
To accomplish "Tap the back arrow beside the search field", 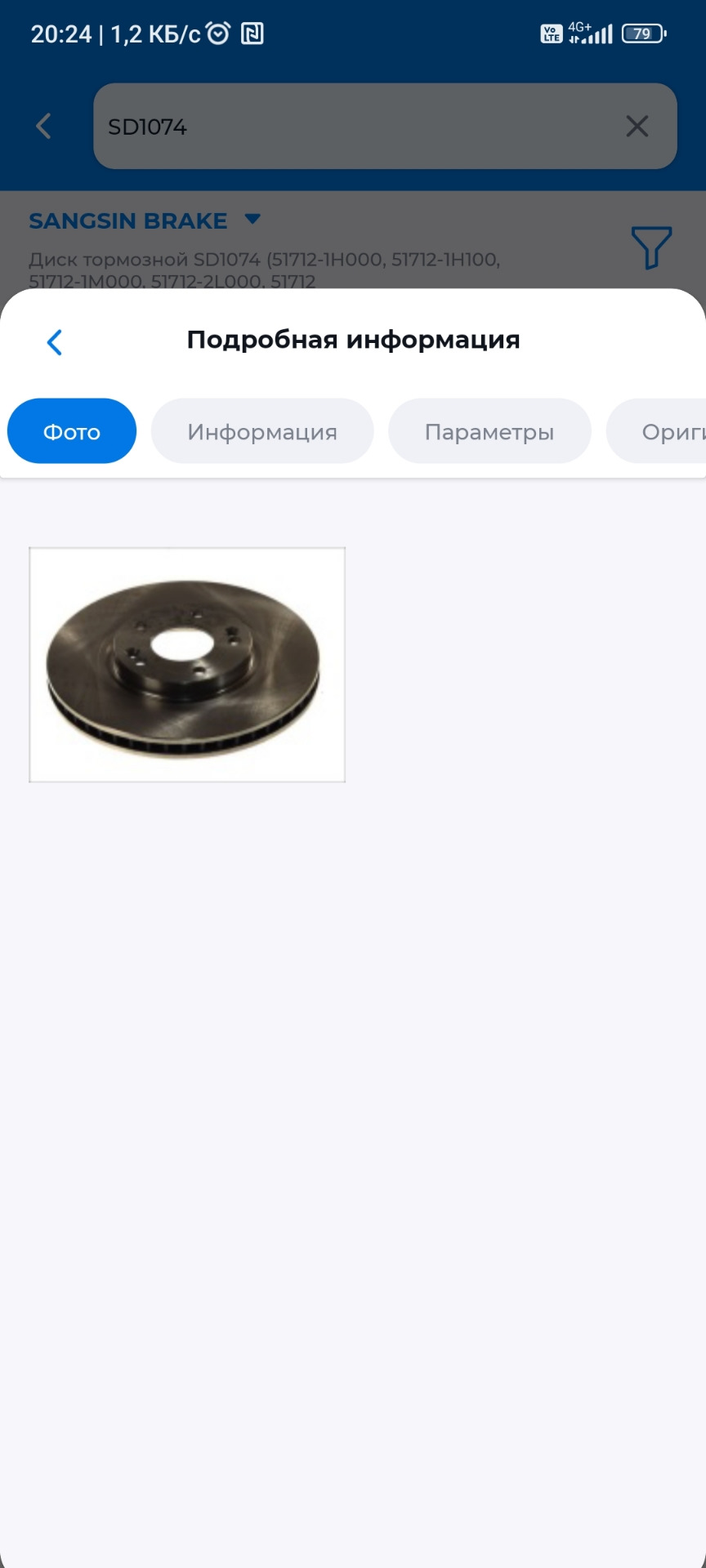I will (44, 127).
